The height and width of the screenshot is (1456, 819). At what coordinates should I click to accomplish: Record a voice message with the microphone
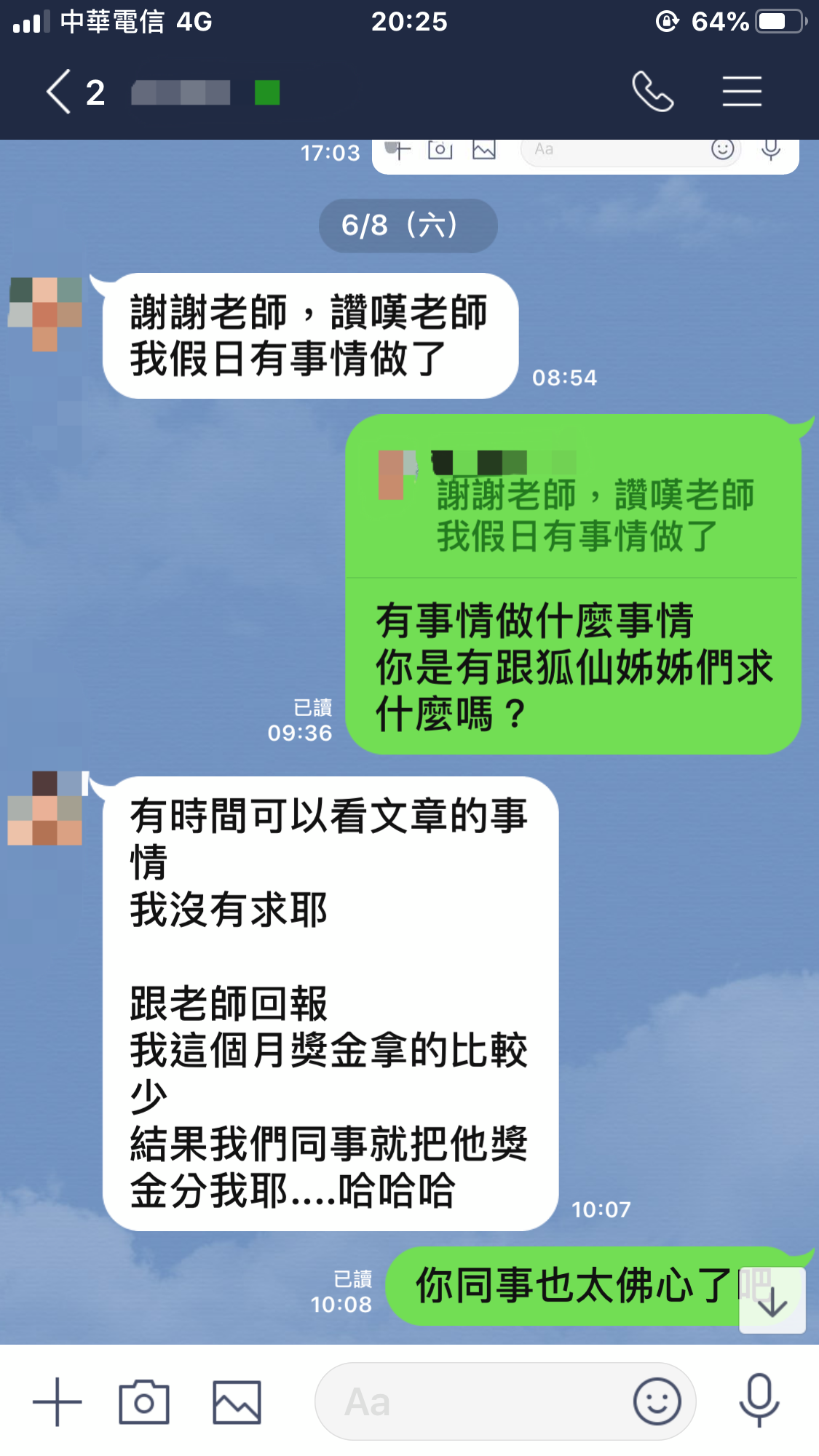point(759,1401)
